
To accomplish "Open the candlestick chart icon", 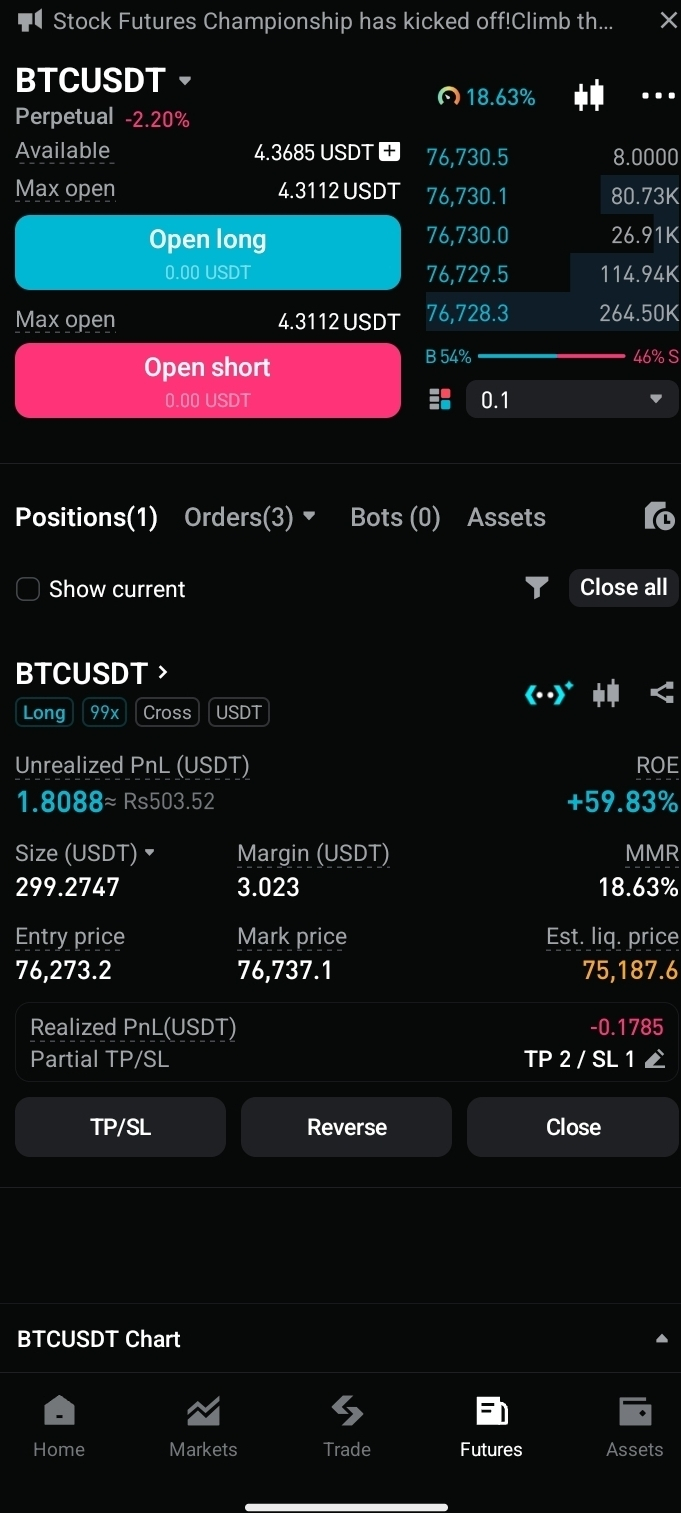I will (x=589, y=96).
